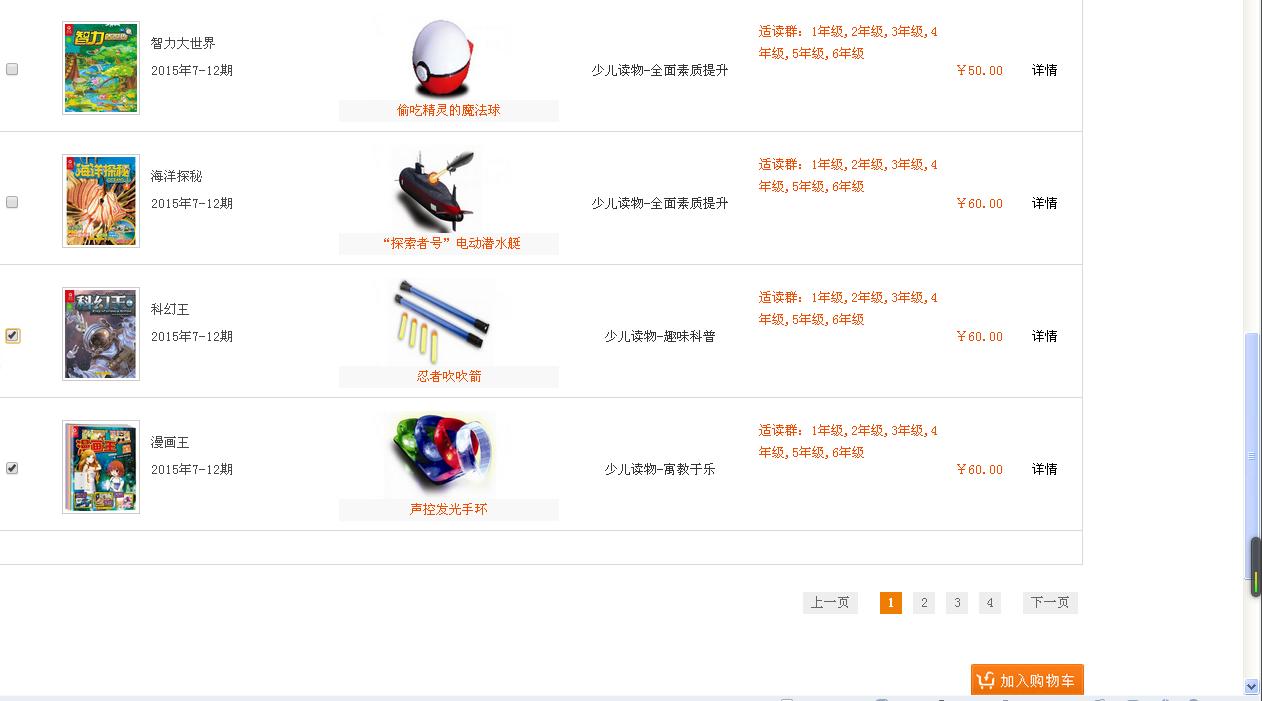Open the 海洋探秘 magazine cover

pos(101,201)
